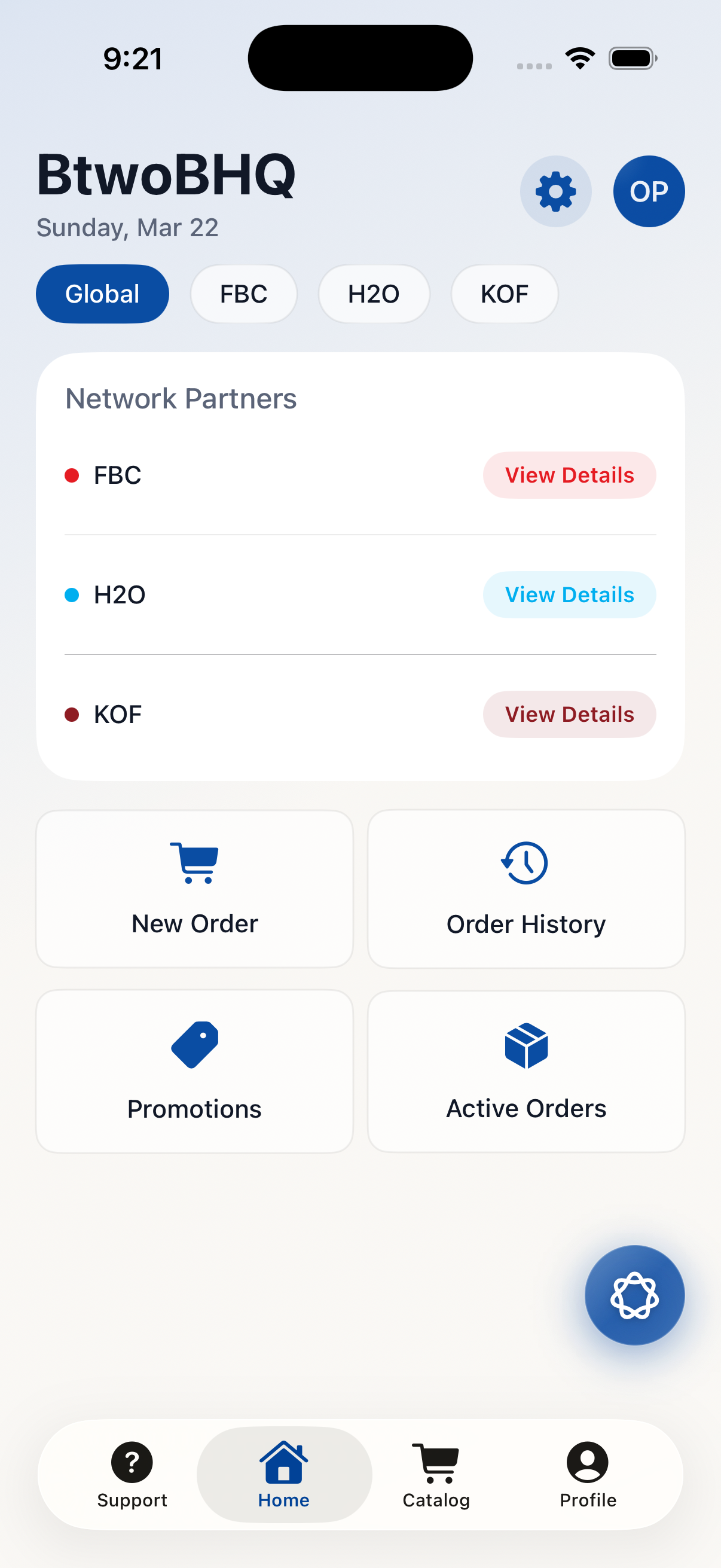Switch to the Support tab

tap(132, 1474)
